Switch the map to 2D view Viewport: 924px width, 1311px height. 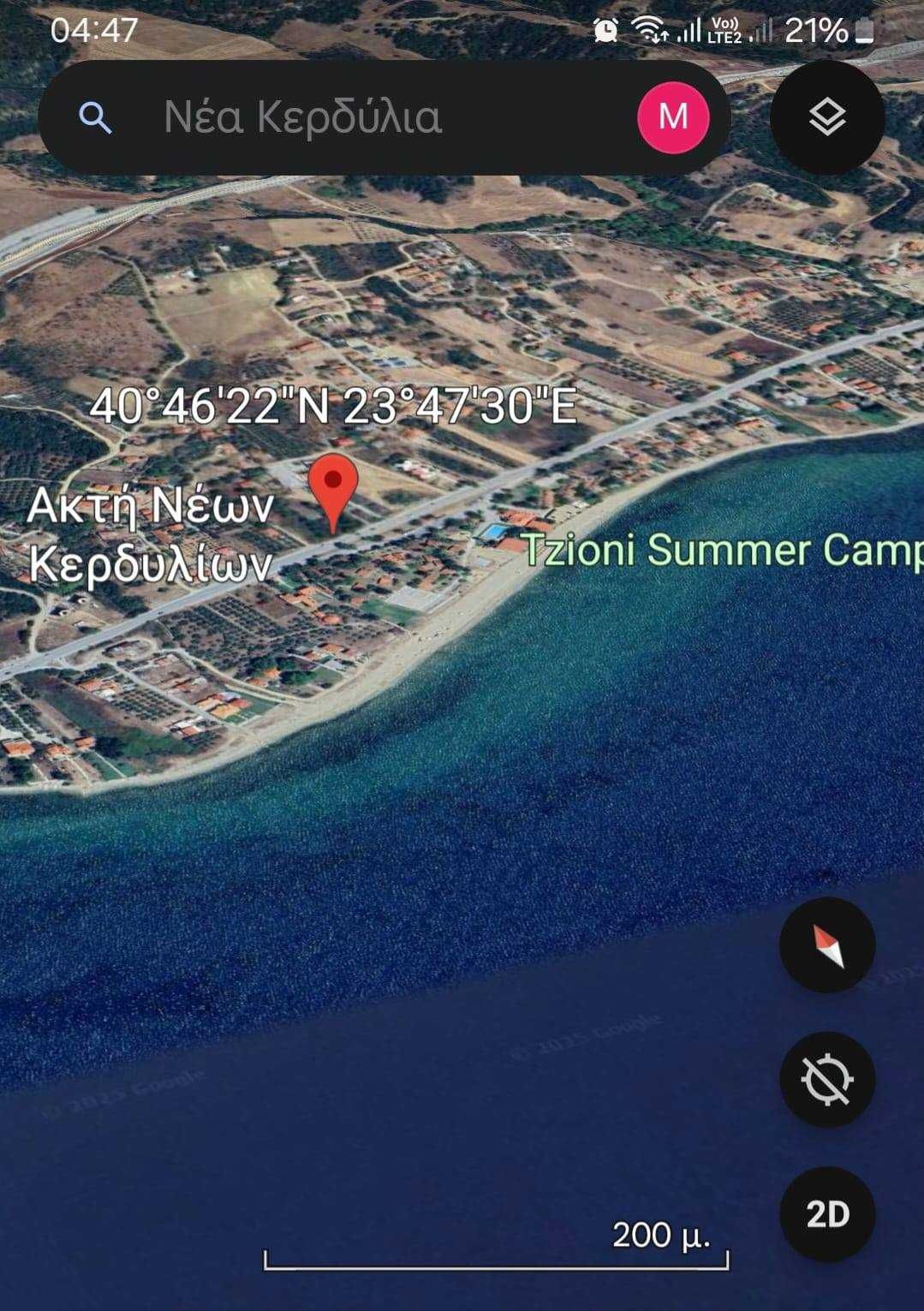tap(826, 1213)
